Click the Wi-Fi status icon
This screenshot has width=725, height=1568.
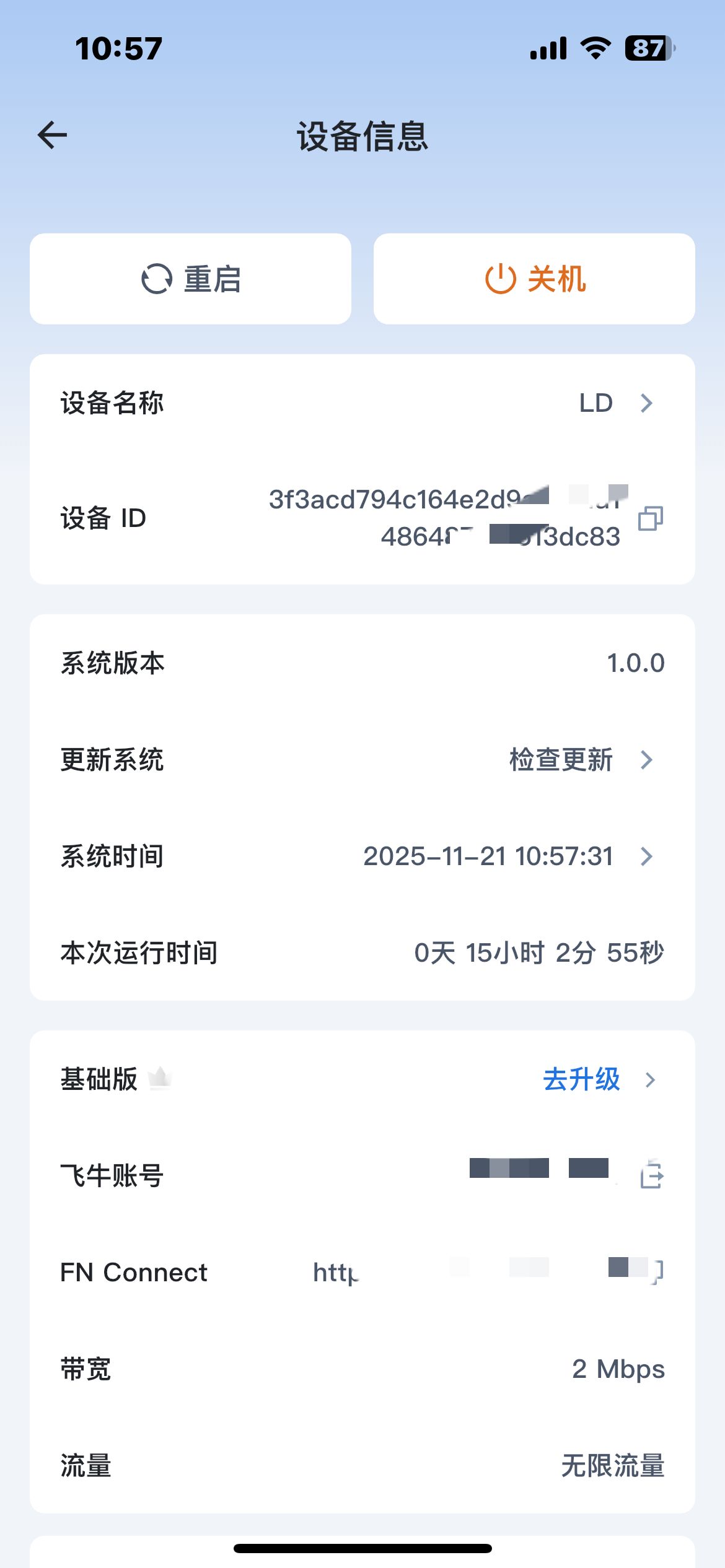click(595, 46)
